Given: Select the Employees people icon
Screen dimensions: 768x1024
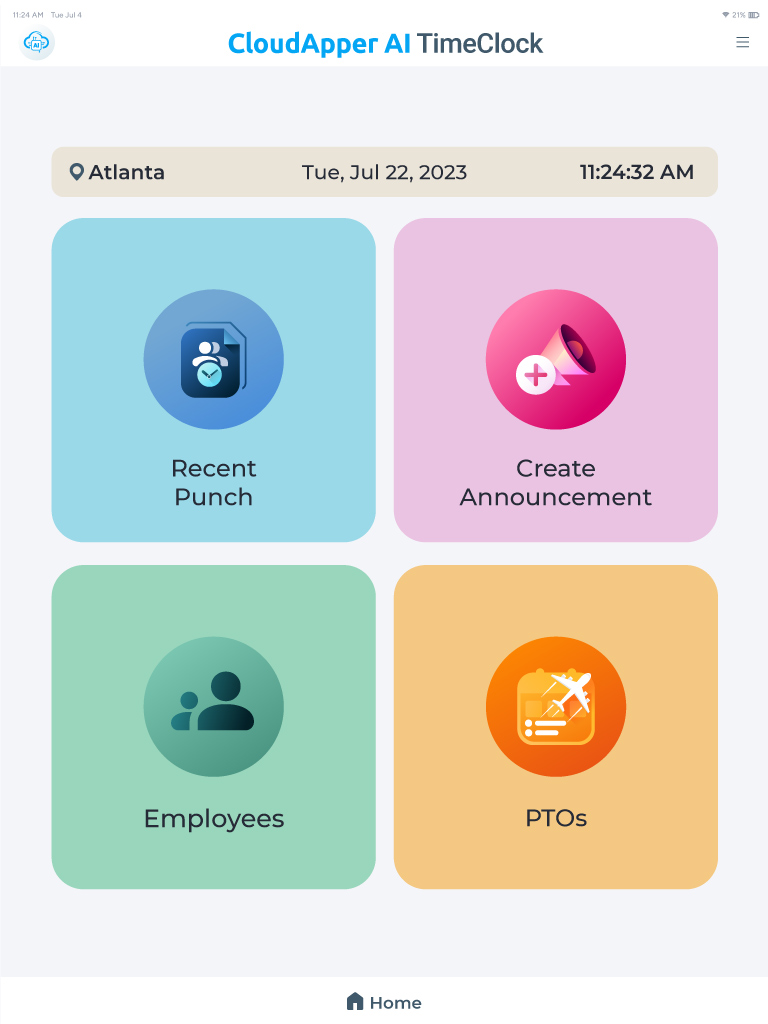Looking at the screenshot, I should [x=213, y=707].
